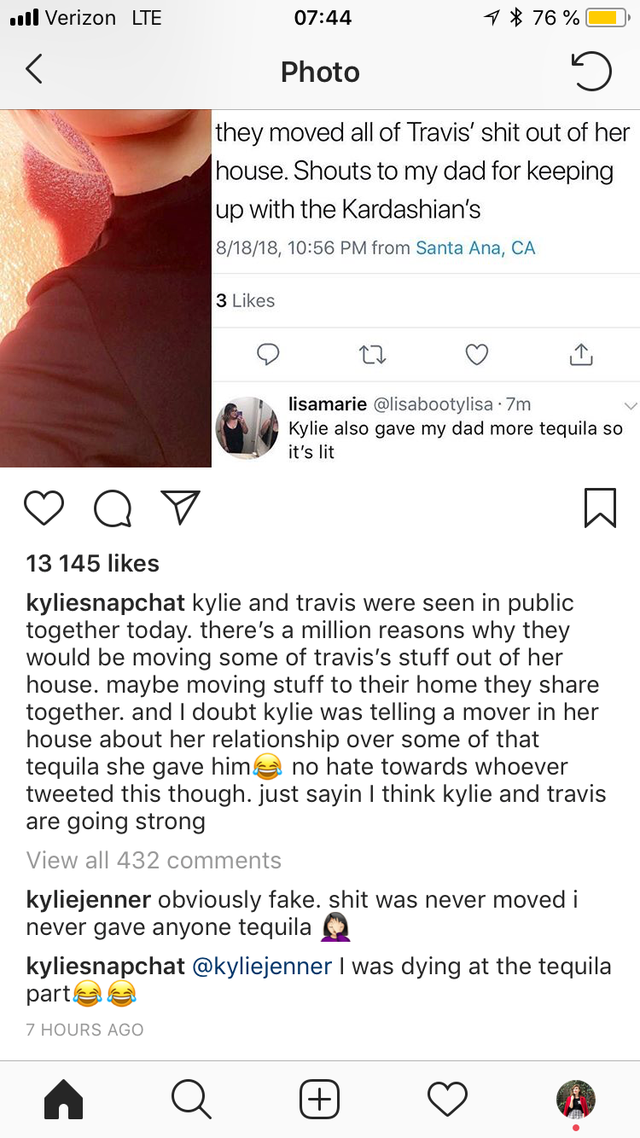Open the comment bubble under the post
This screenshot has width=640, height=1138.
point(112,509)
